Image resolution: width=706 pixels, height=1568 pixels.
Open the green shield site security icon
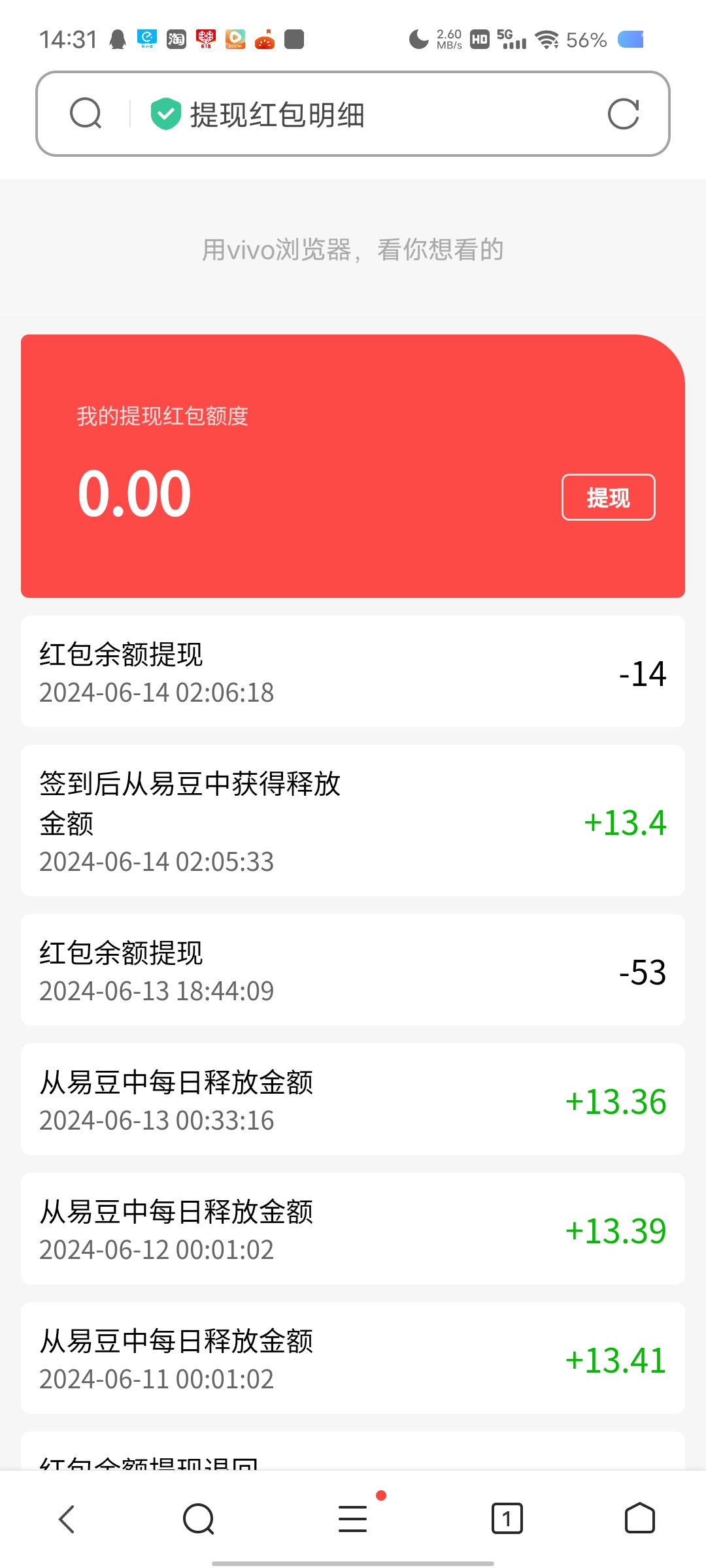click(x=165, y=114)
